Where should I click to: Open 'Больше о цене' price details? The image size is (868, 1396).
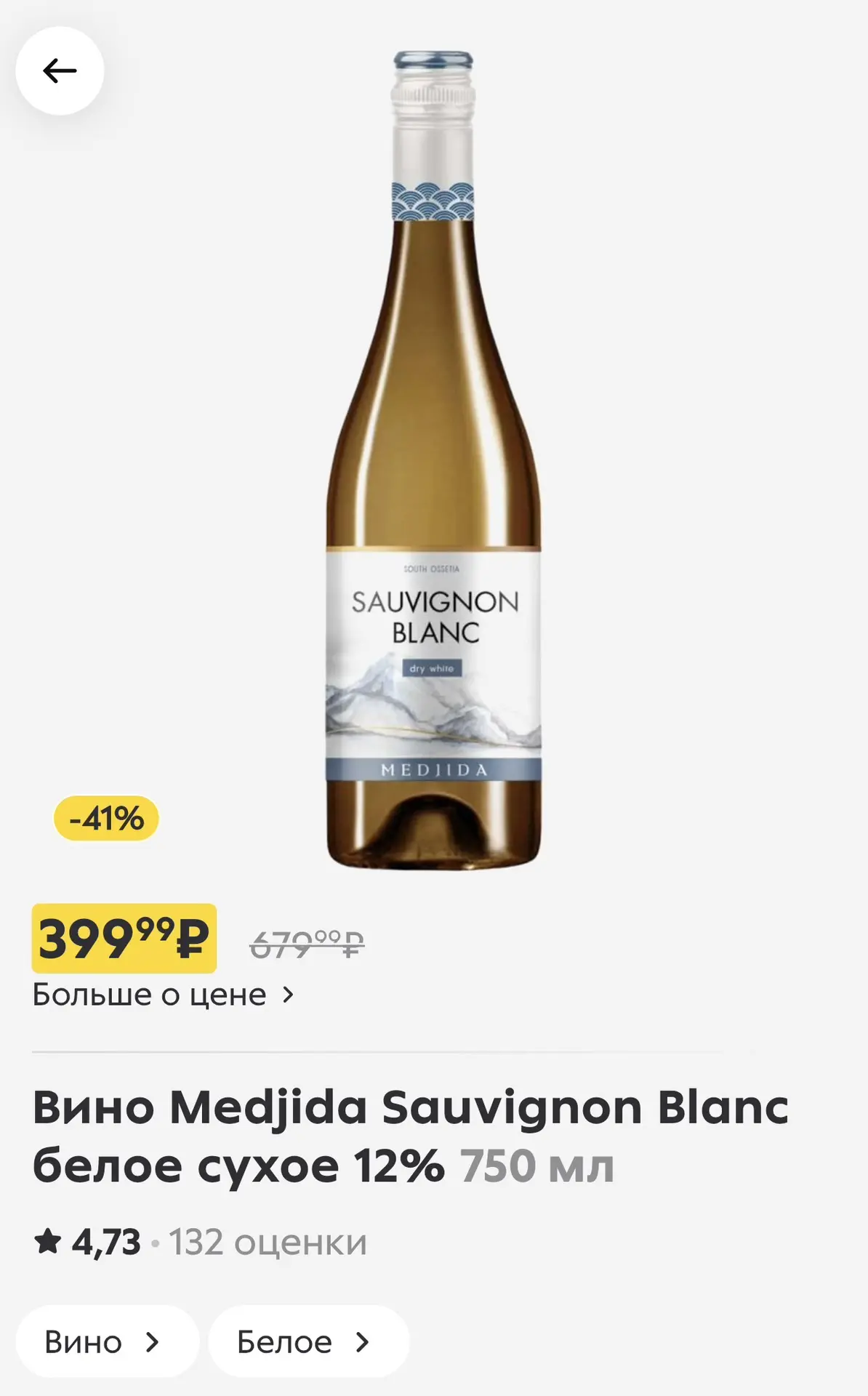click(x=164, y=995)
